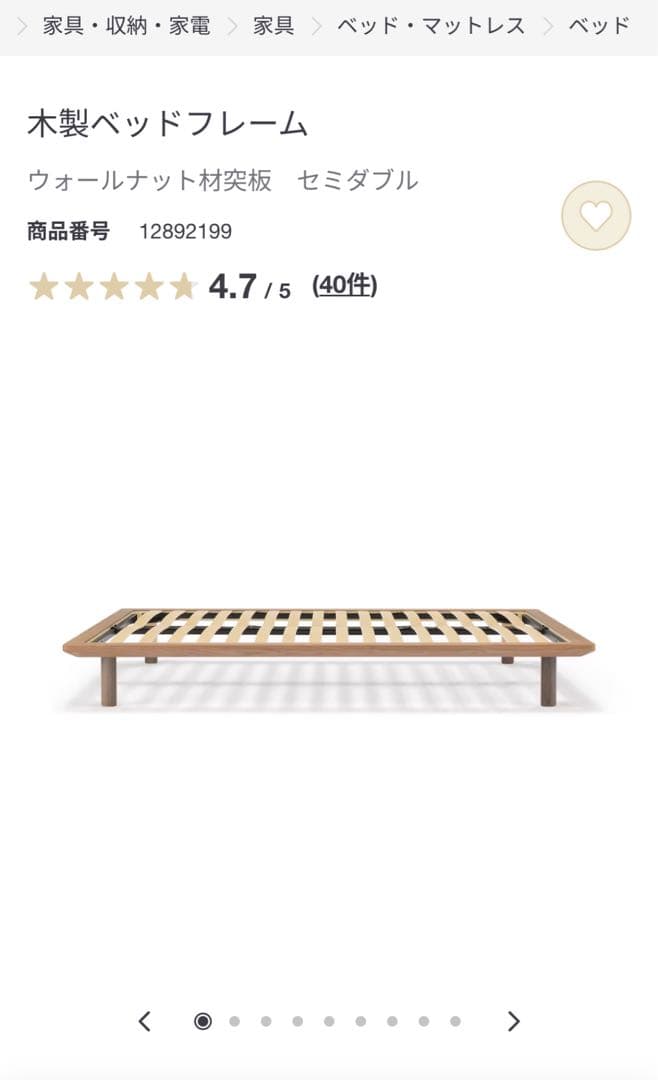View the 40件 reviews link
Viewport: 658px width, 1080px height.
point(344,286)
